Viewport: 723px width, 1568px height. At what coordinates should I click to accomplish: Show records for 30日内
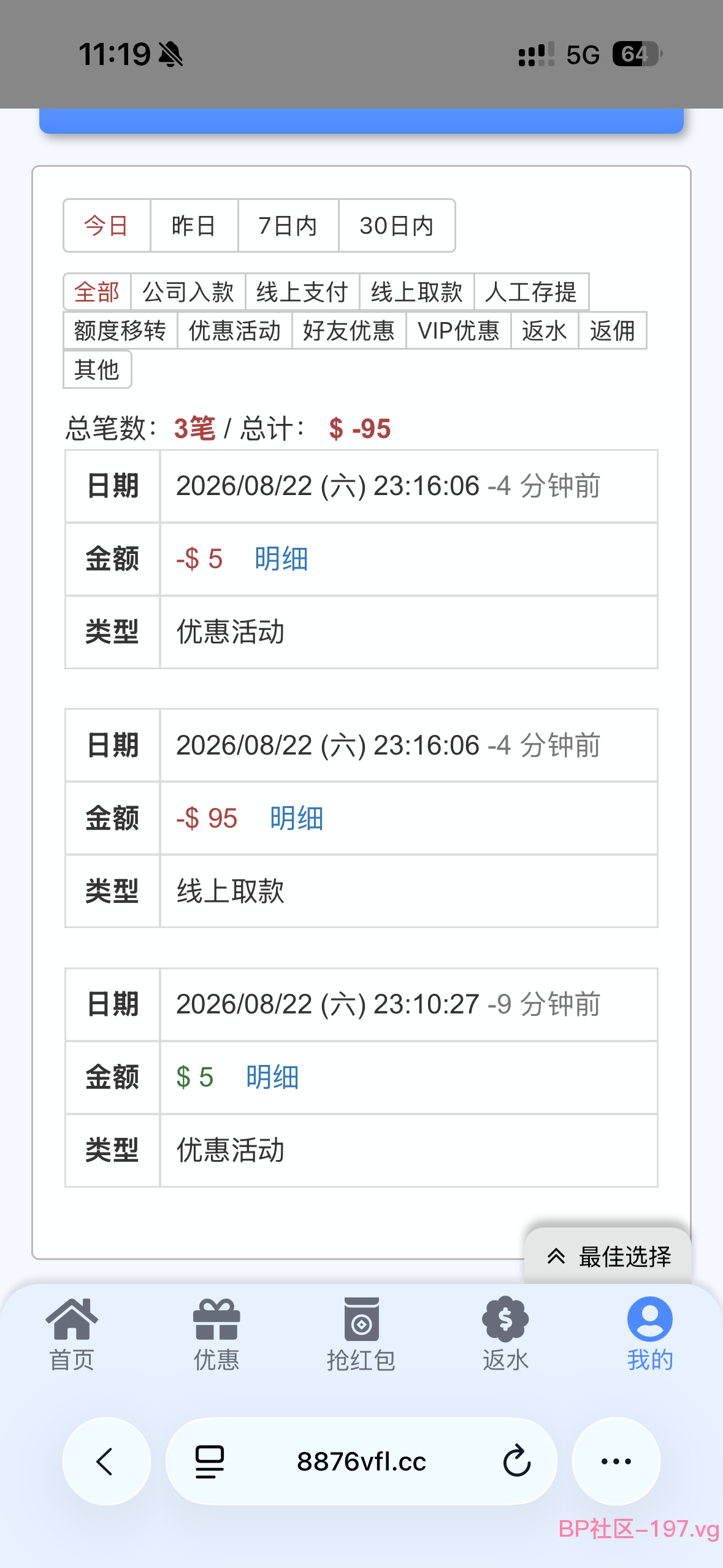[397, 225]
